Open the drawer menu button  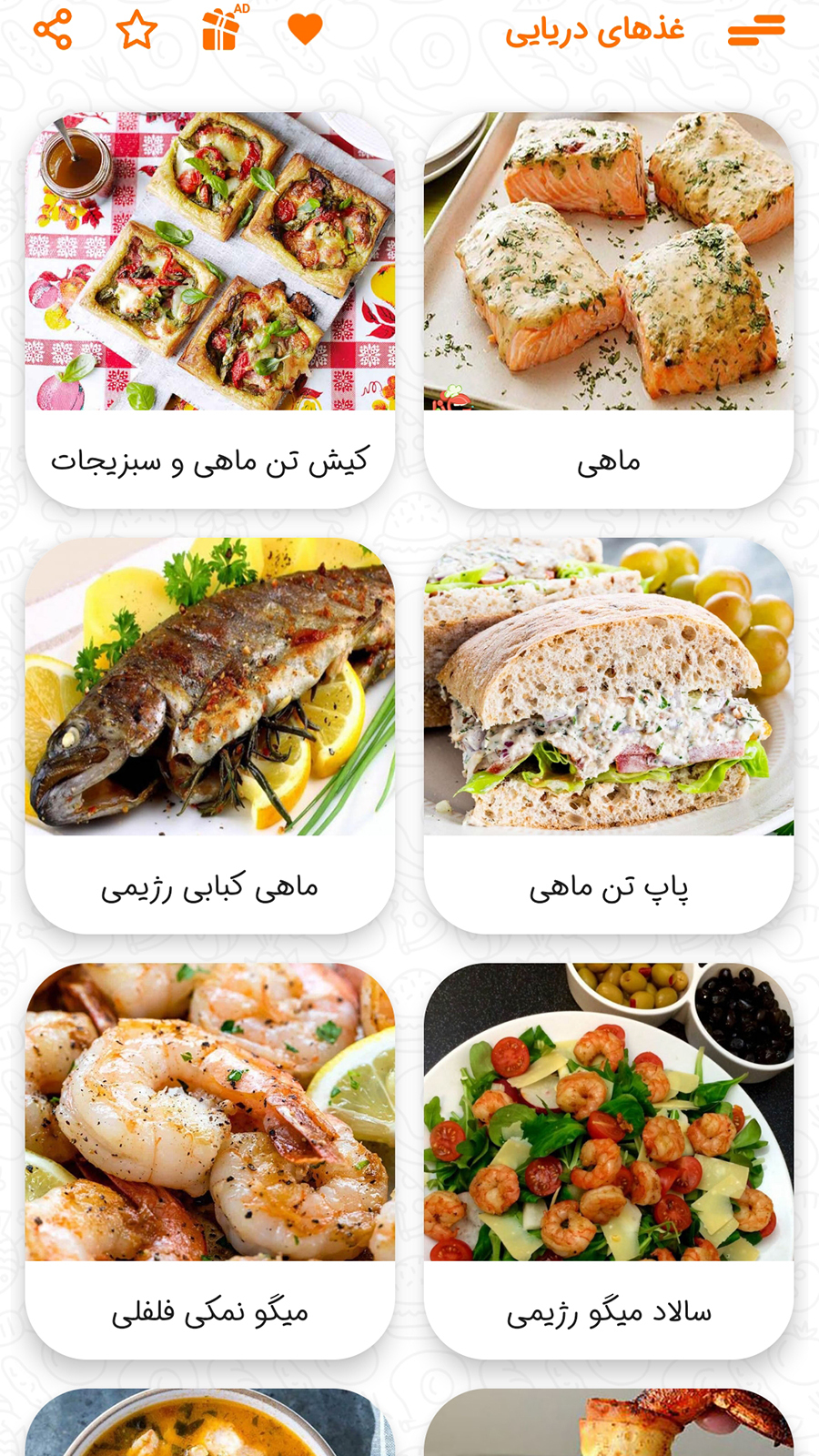click(756, 30)
